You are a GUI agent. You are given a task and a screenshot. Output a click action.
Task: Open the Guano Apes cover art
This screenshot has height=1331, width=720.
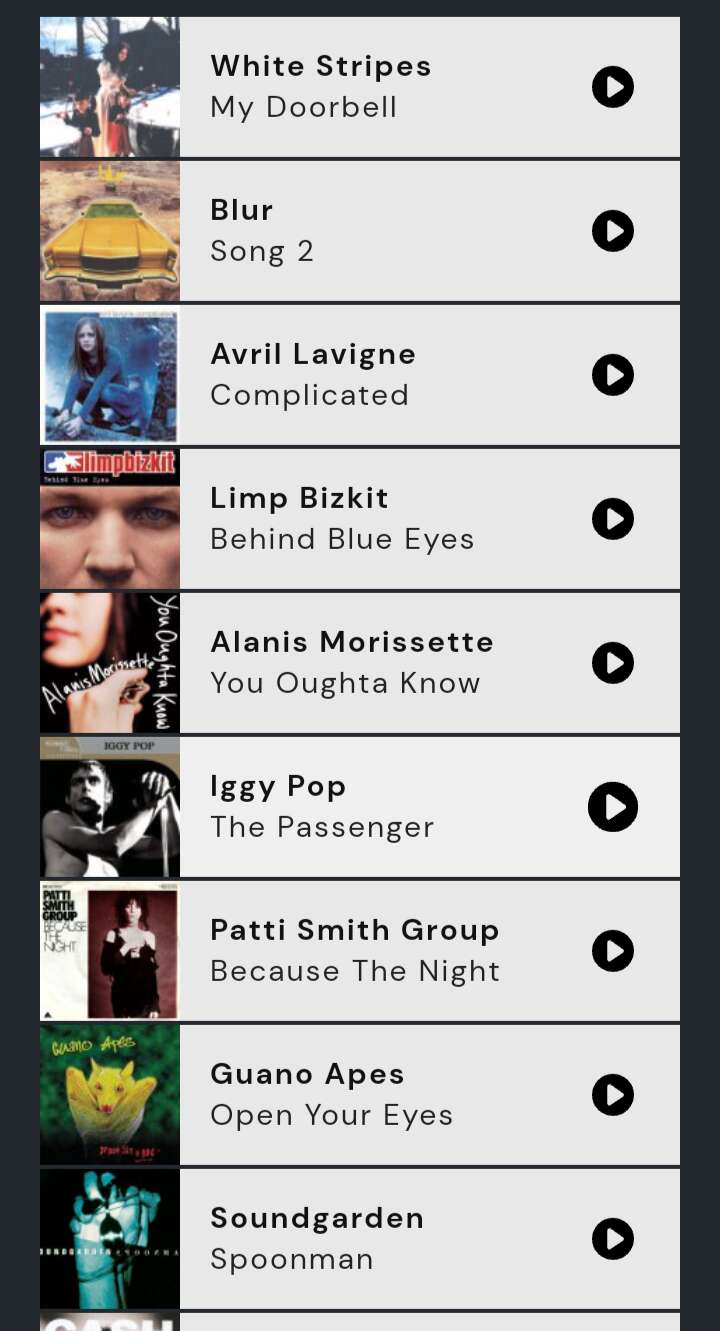click(110, 1095)
